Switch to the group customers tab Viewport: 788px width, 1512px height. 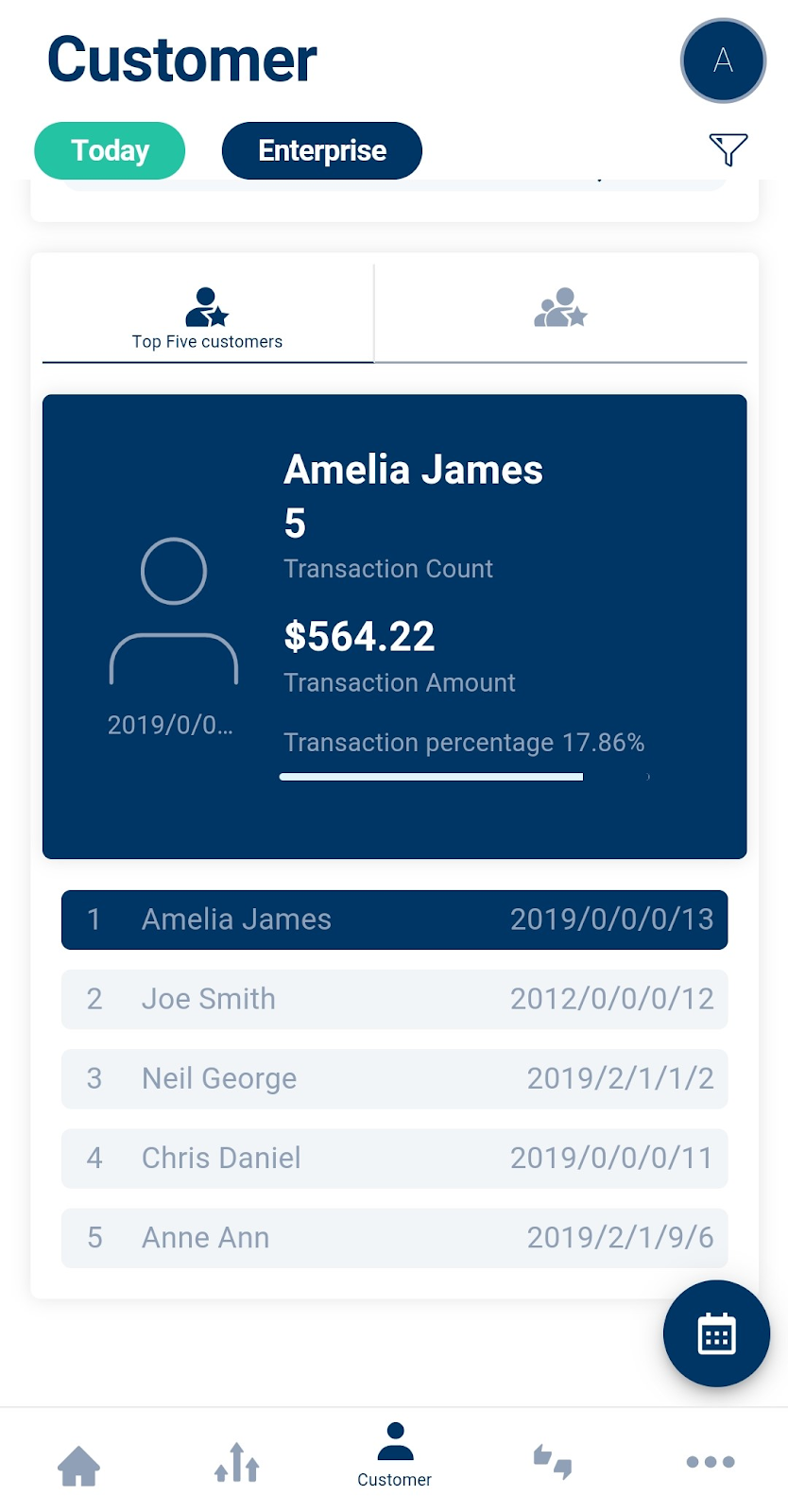(x=560, y=310)
